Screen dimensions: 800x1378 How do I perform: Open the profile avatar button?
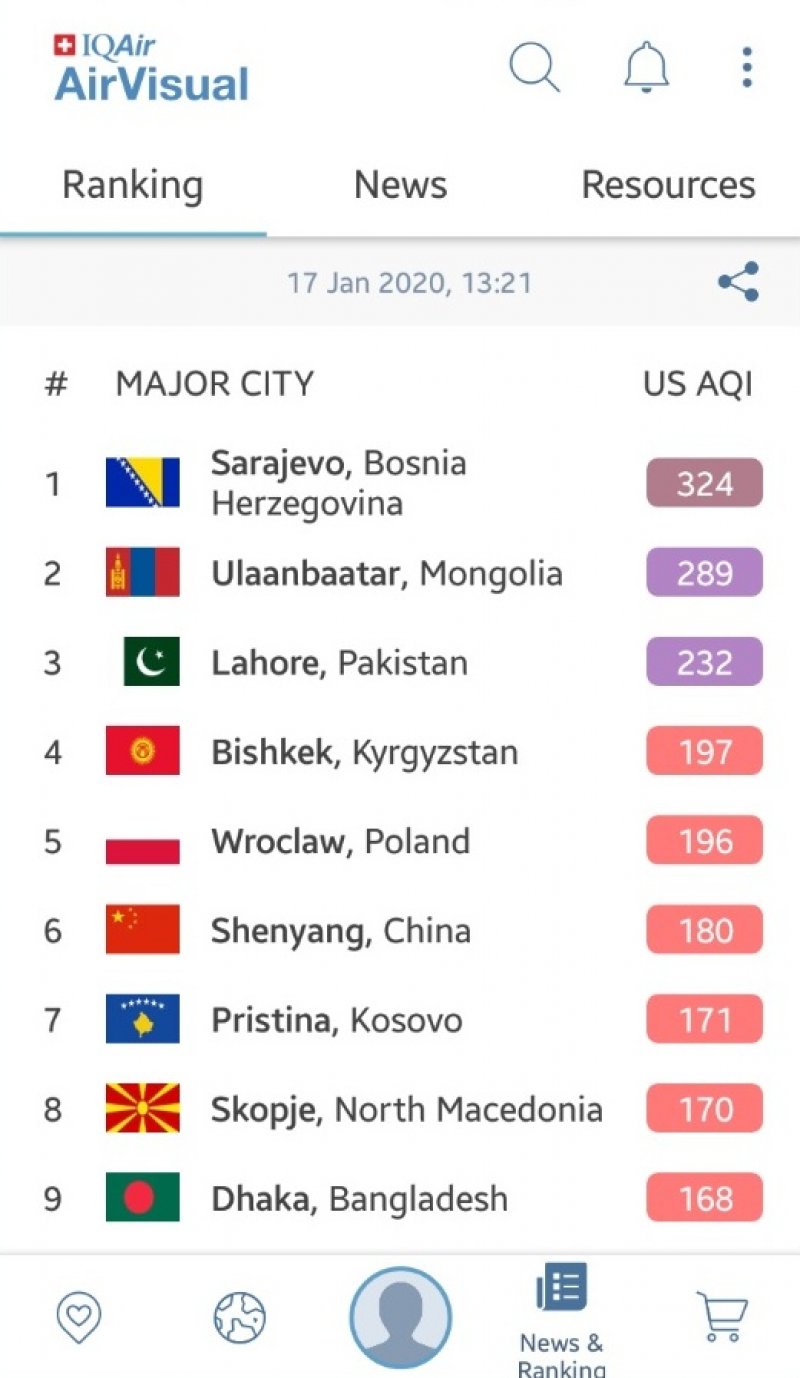(x=400, y=1316)
